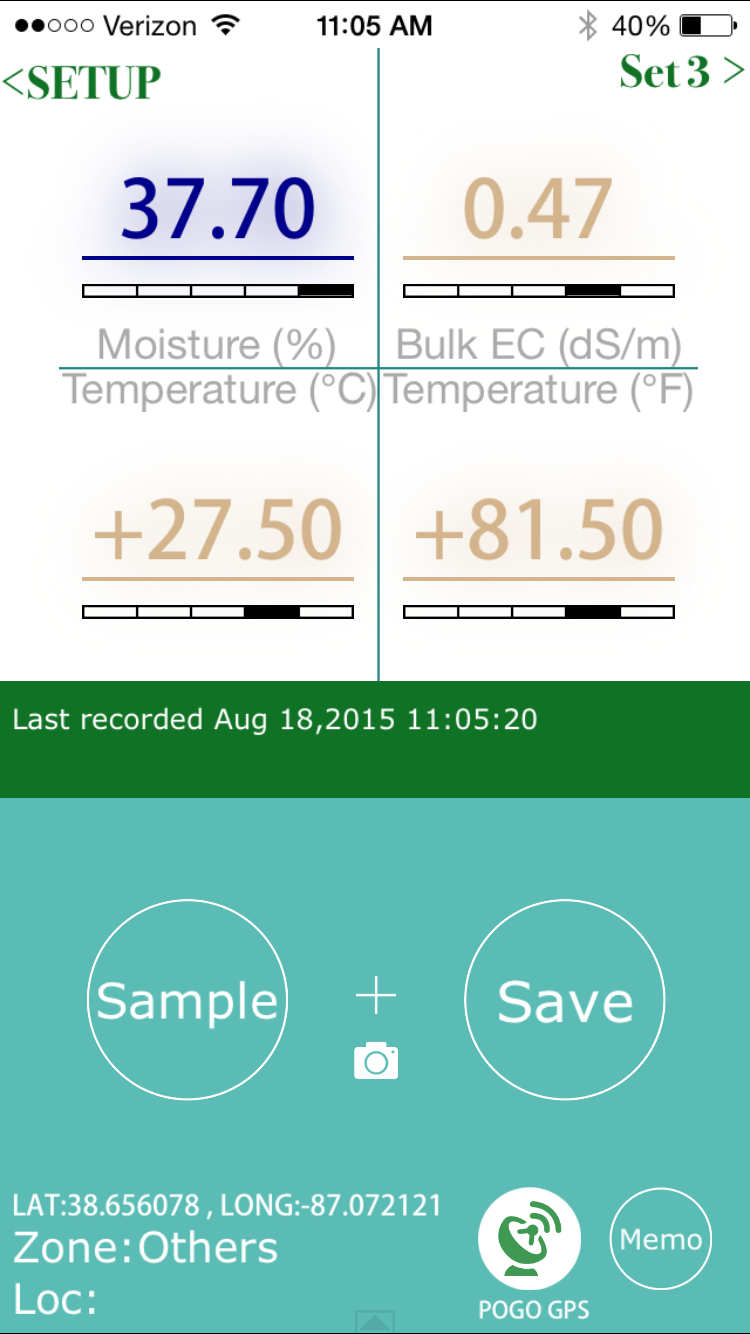750x1334 pixels.
Task: Add a photo with the camera icon
Action: (x=376, y=1060)
